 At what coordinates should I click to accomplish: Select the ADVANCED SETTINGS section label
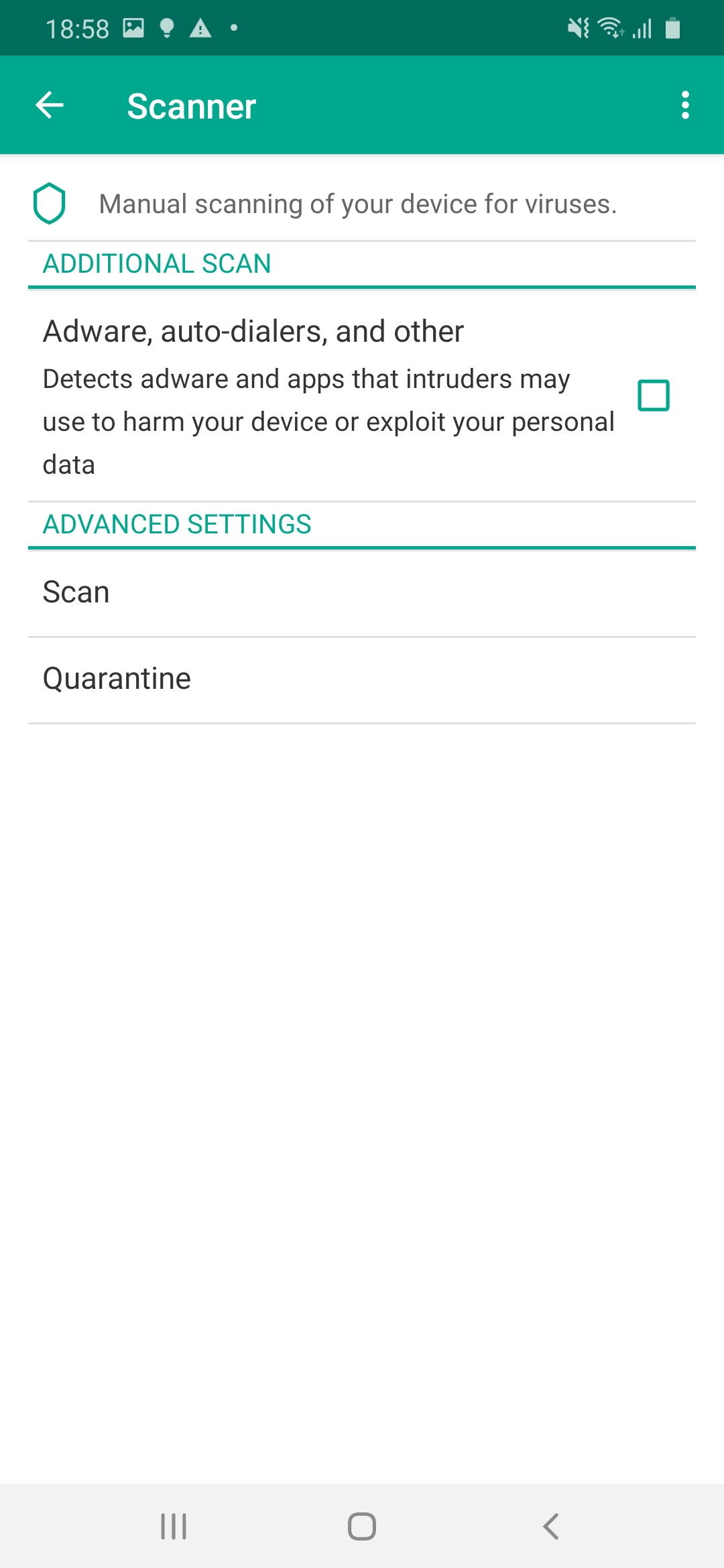click(176, 525)
